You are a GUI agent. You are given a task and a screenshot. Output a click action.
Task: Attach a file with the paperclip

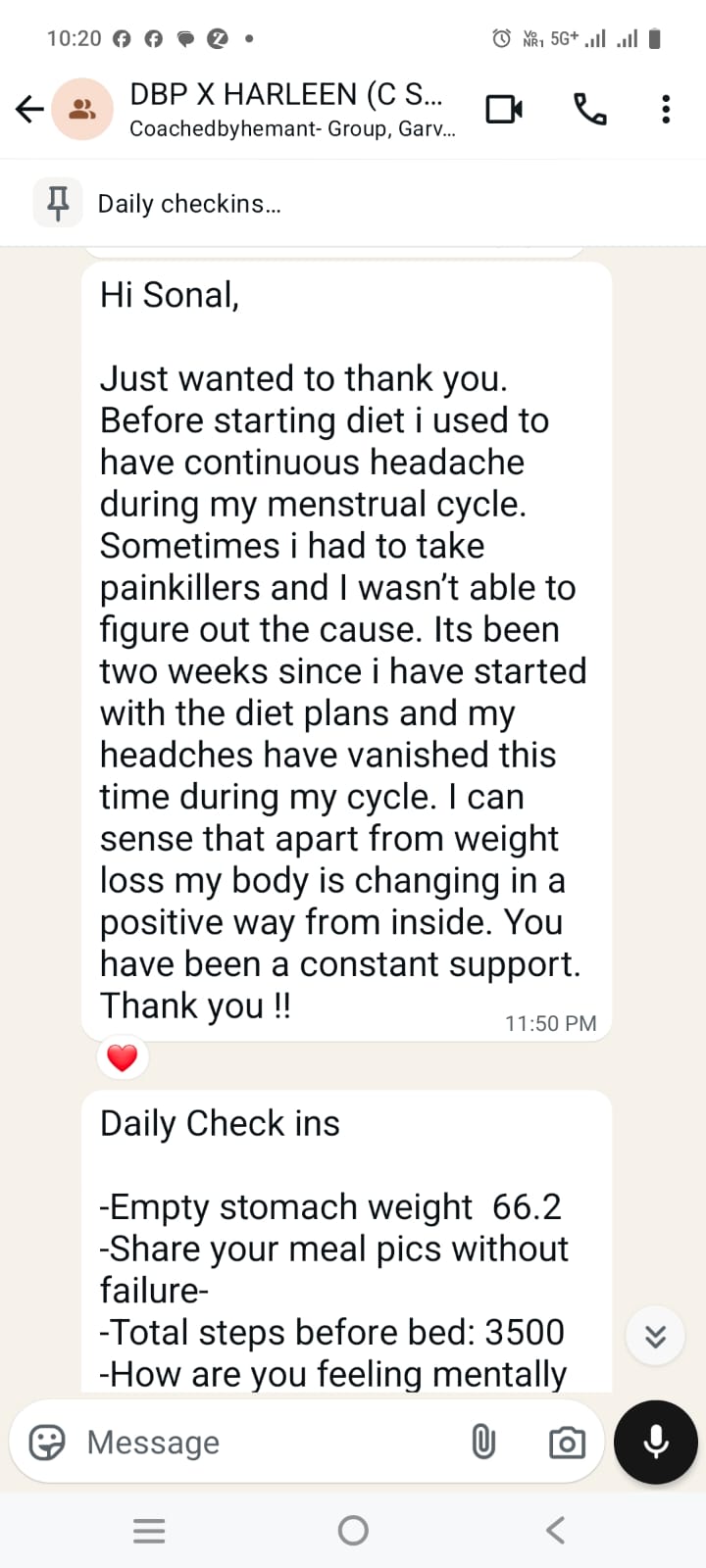tap(483, 1443)
